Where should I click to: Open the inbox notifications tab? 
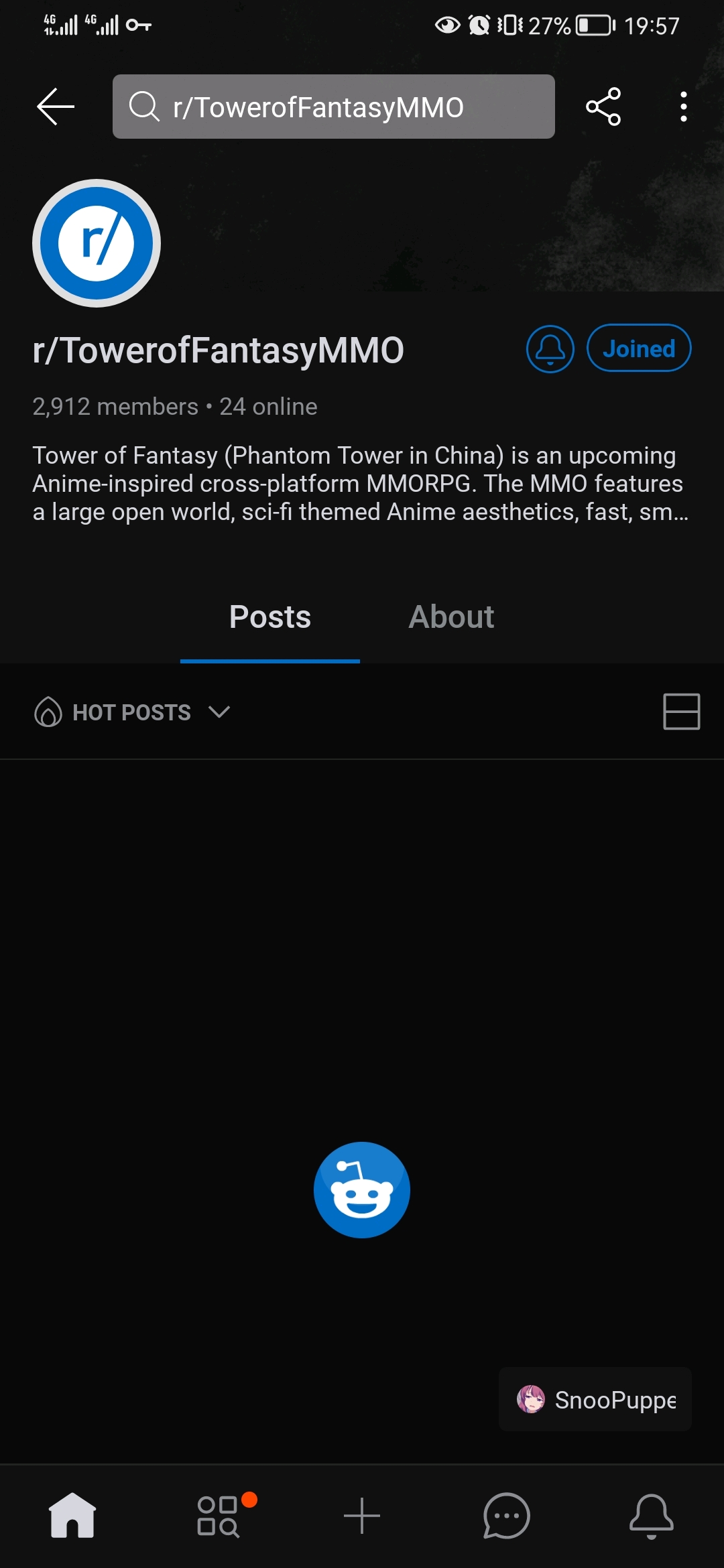point(651,1516)
